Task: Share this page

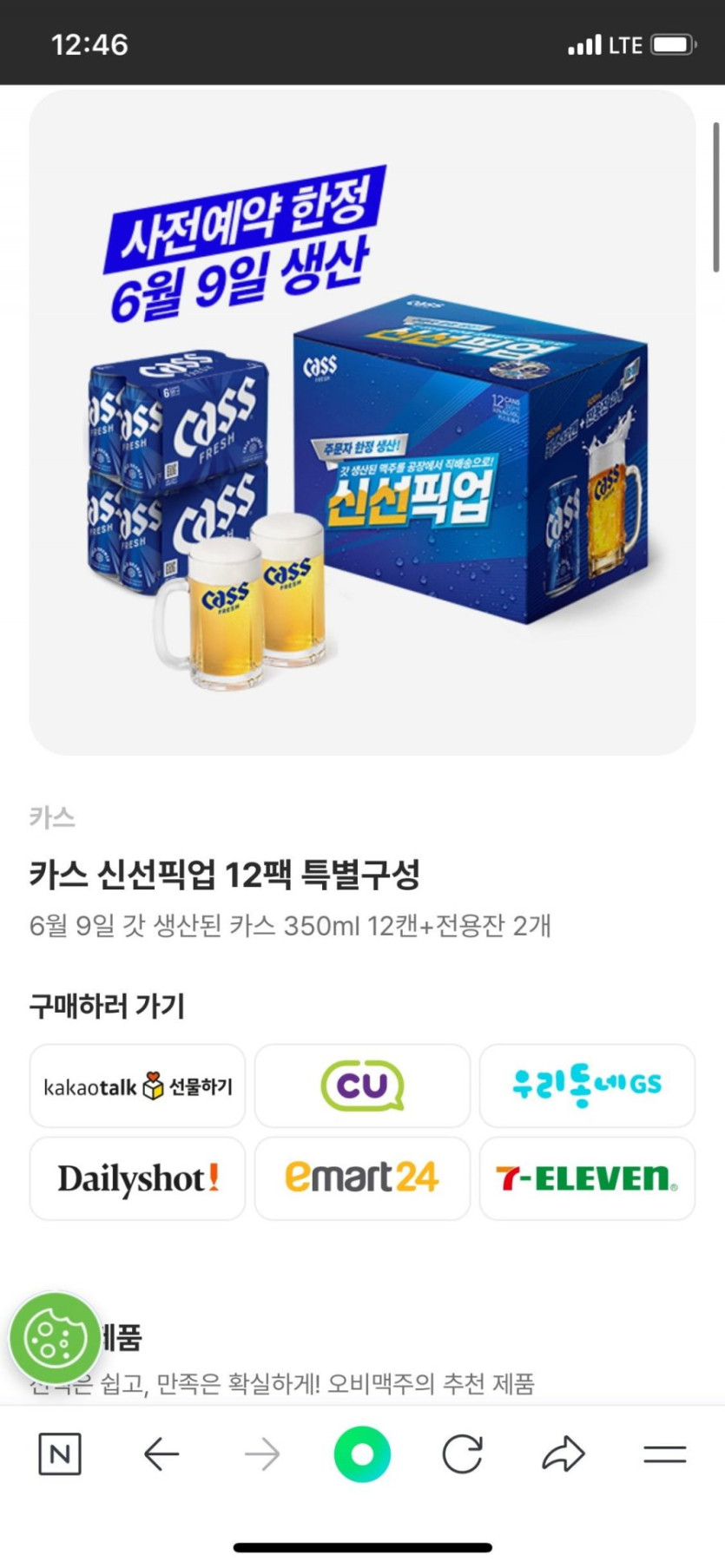Action: pos(564,1453)
